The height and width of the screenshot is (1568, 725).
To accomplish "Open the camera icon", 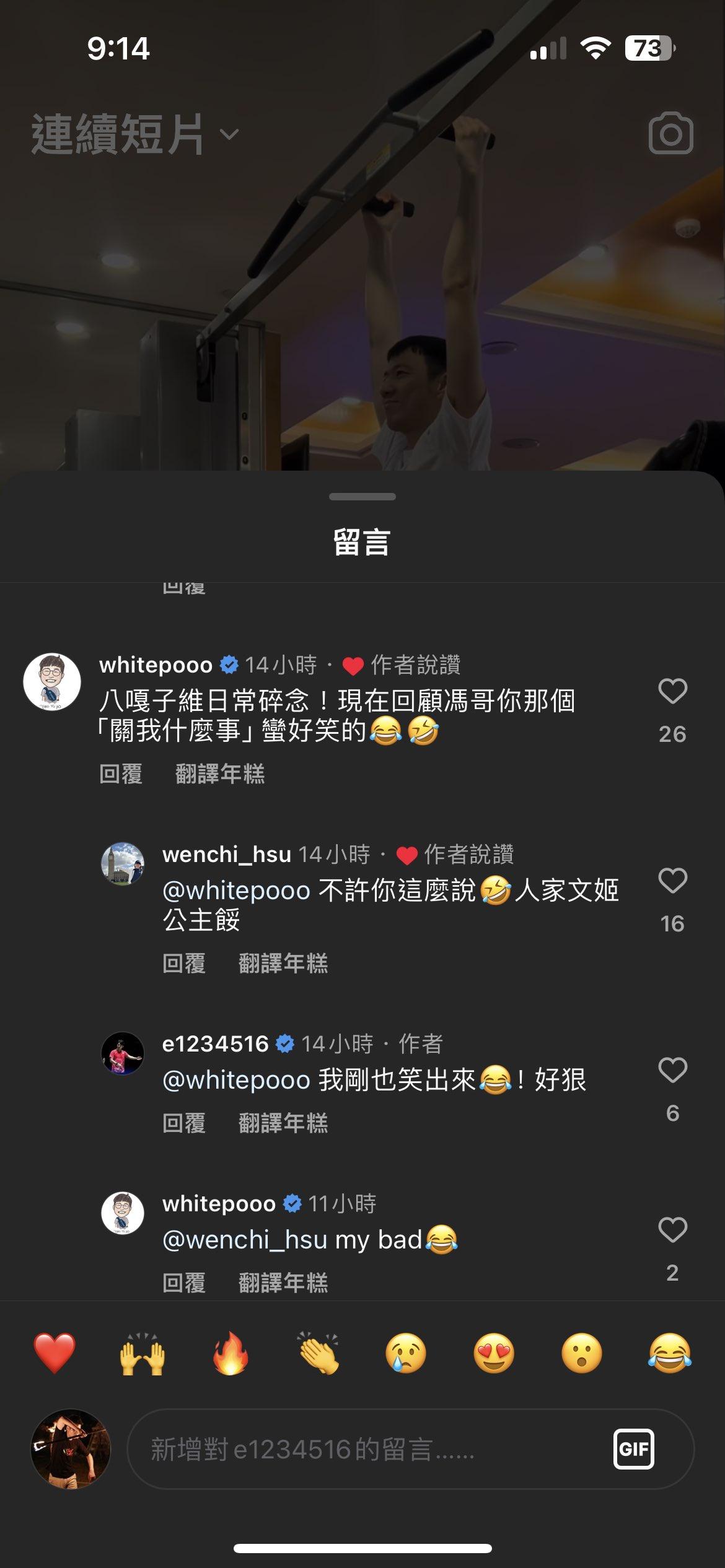I will tap(670, 133).
